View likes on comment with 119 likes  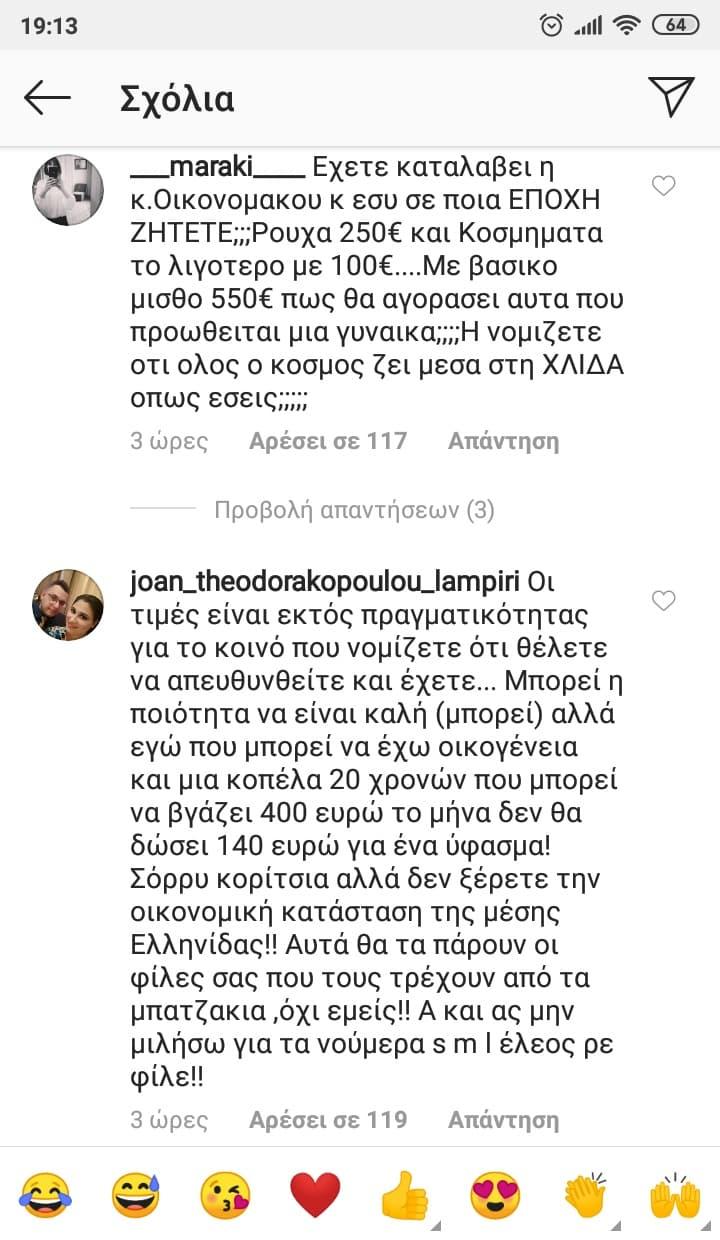point(328,1120)
